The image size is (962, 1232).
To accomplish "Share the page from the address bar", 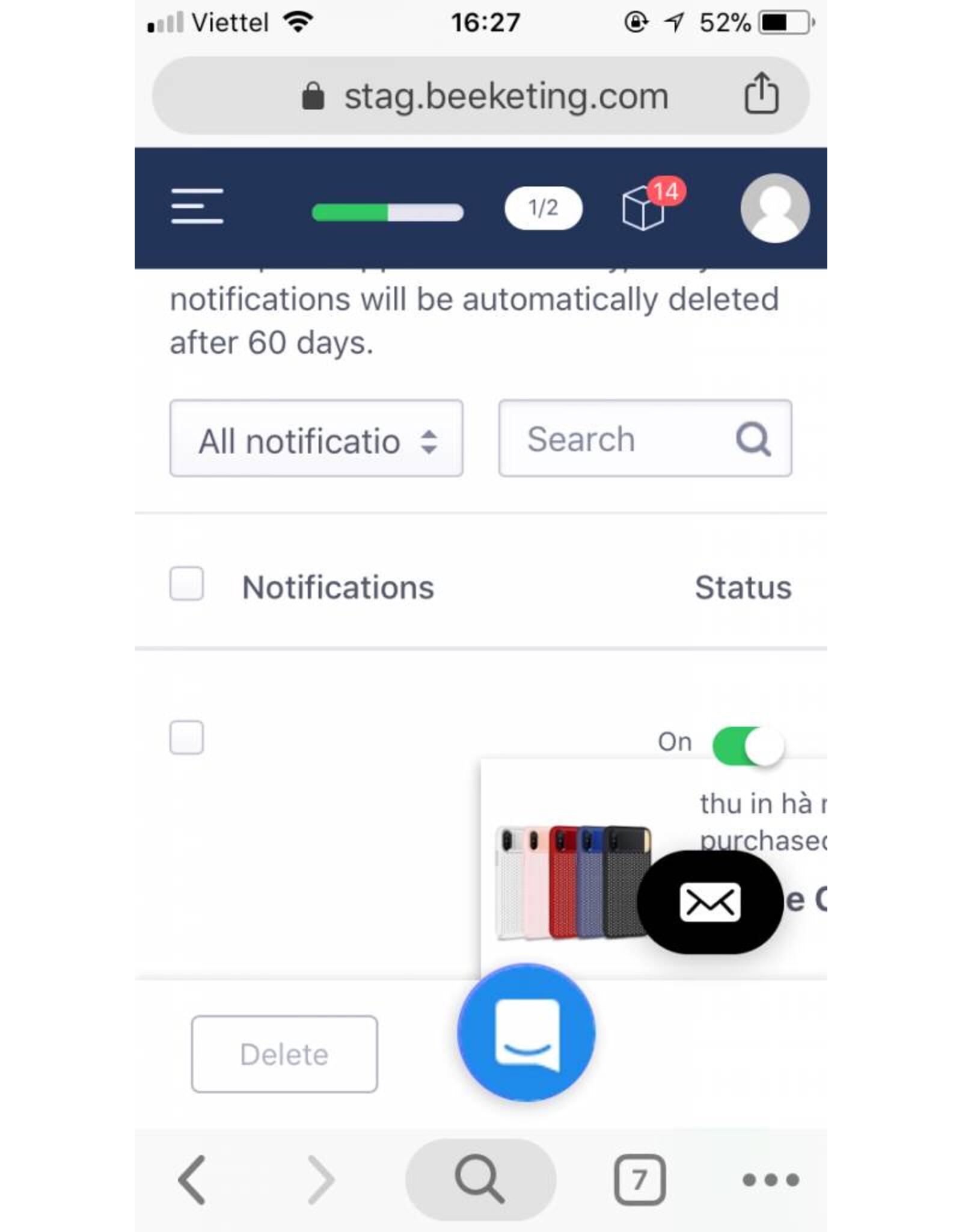I will 761,94.
